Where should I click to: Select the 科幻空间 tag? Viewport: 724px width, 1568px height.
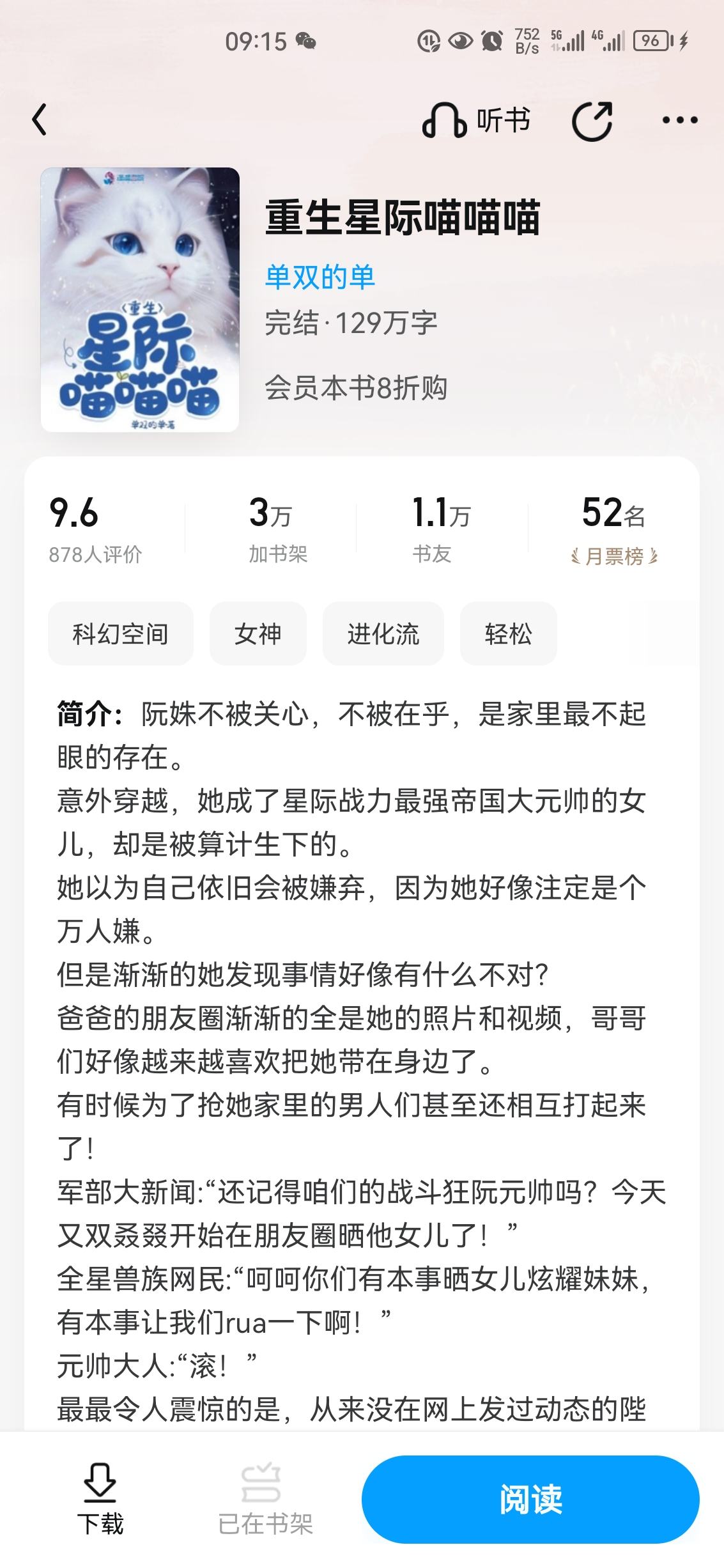[x=121, y=633]
